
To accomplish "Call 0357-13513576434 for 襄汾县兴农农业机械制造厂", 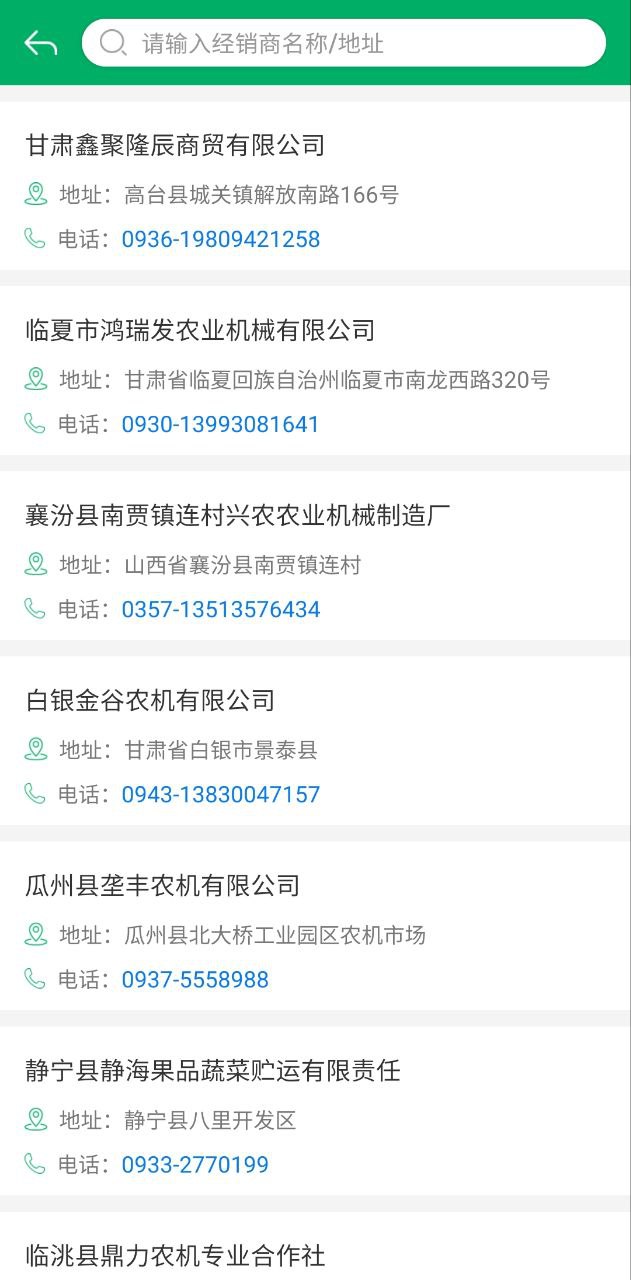I will [221, 609].
